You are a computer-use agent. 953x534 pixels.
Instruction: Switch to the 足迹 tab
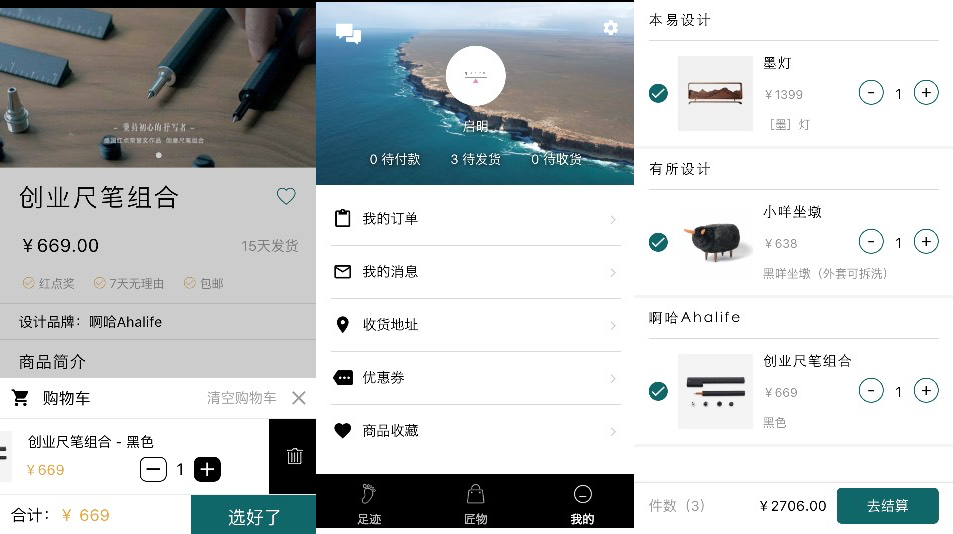[x=369, y=505]
